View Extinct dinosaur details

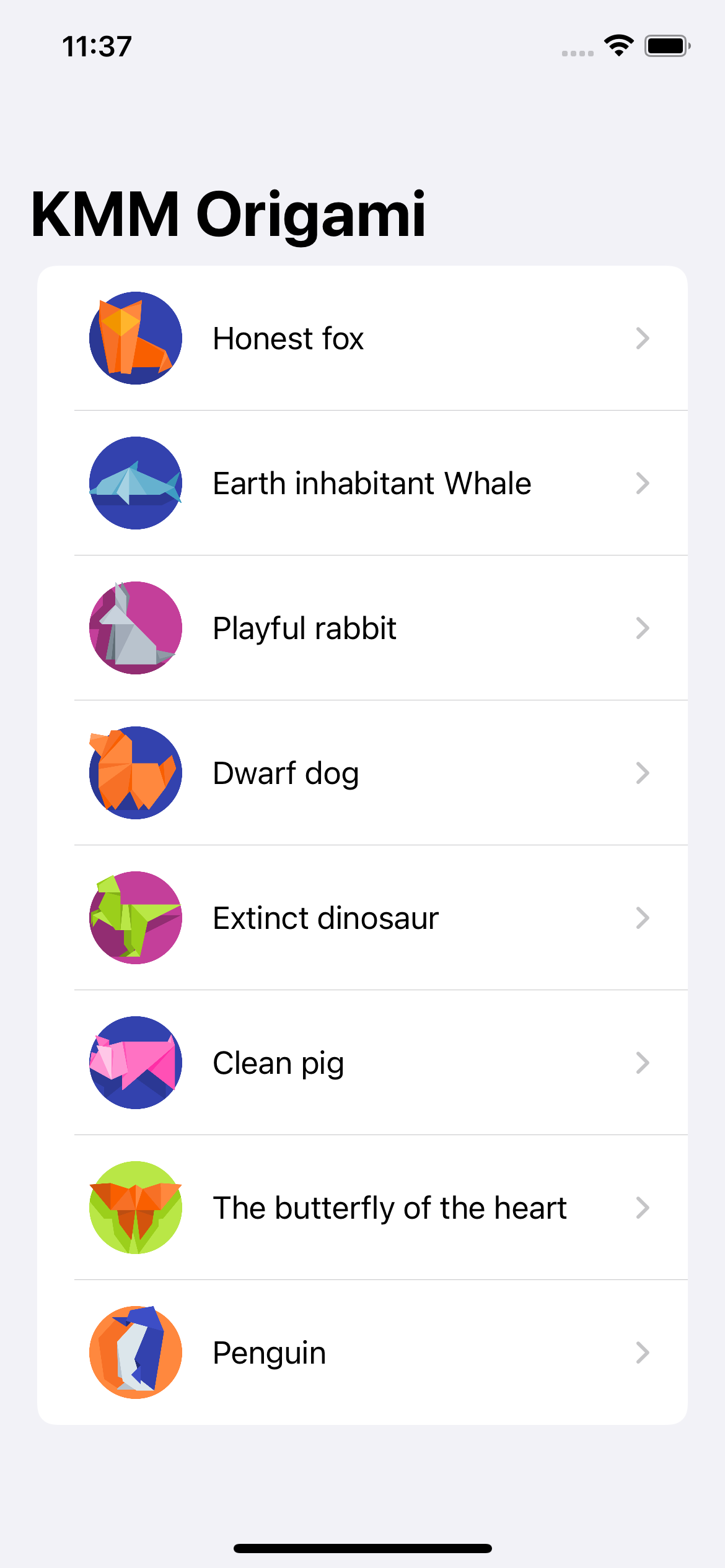point(362,918)
